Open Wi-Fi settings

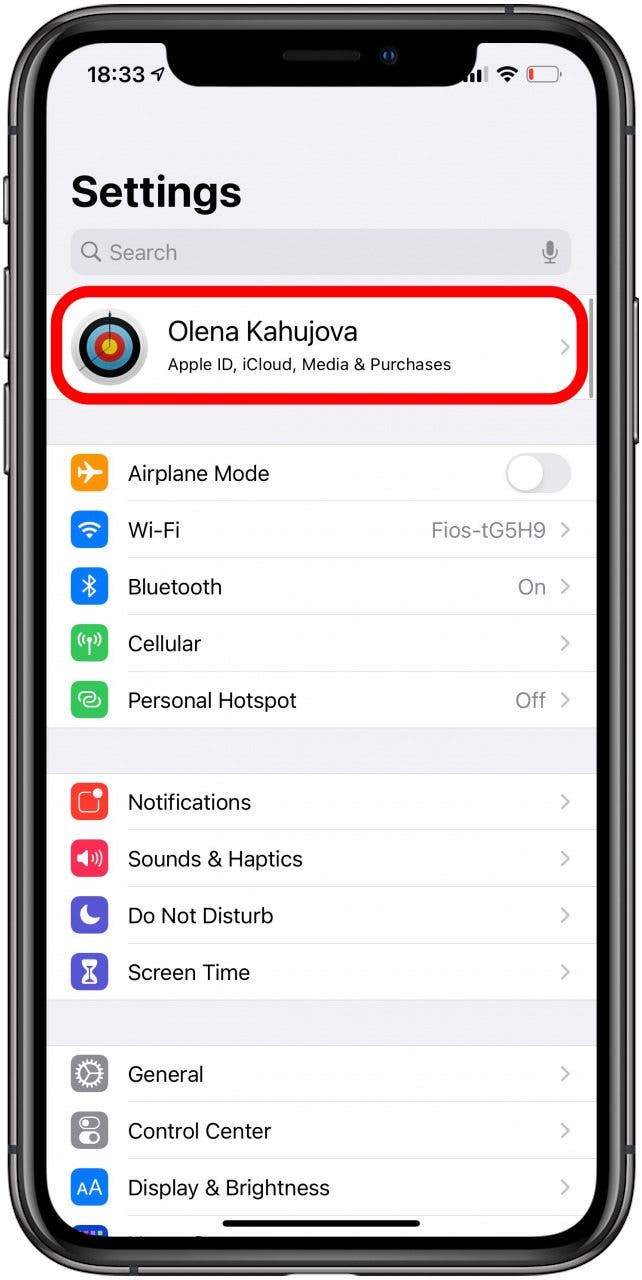click(x=320, y=530)
